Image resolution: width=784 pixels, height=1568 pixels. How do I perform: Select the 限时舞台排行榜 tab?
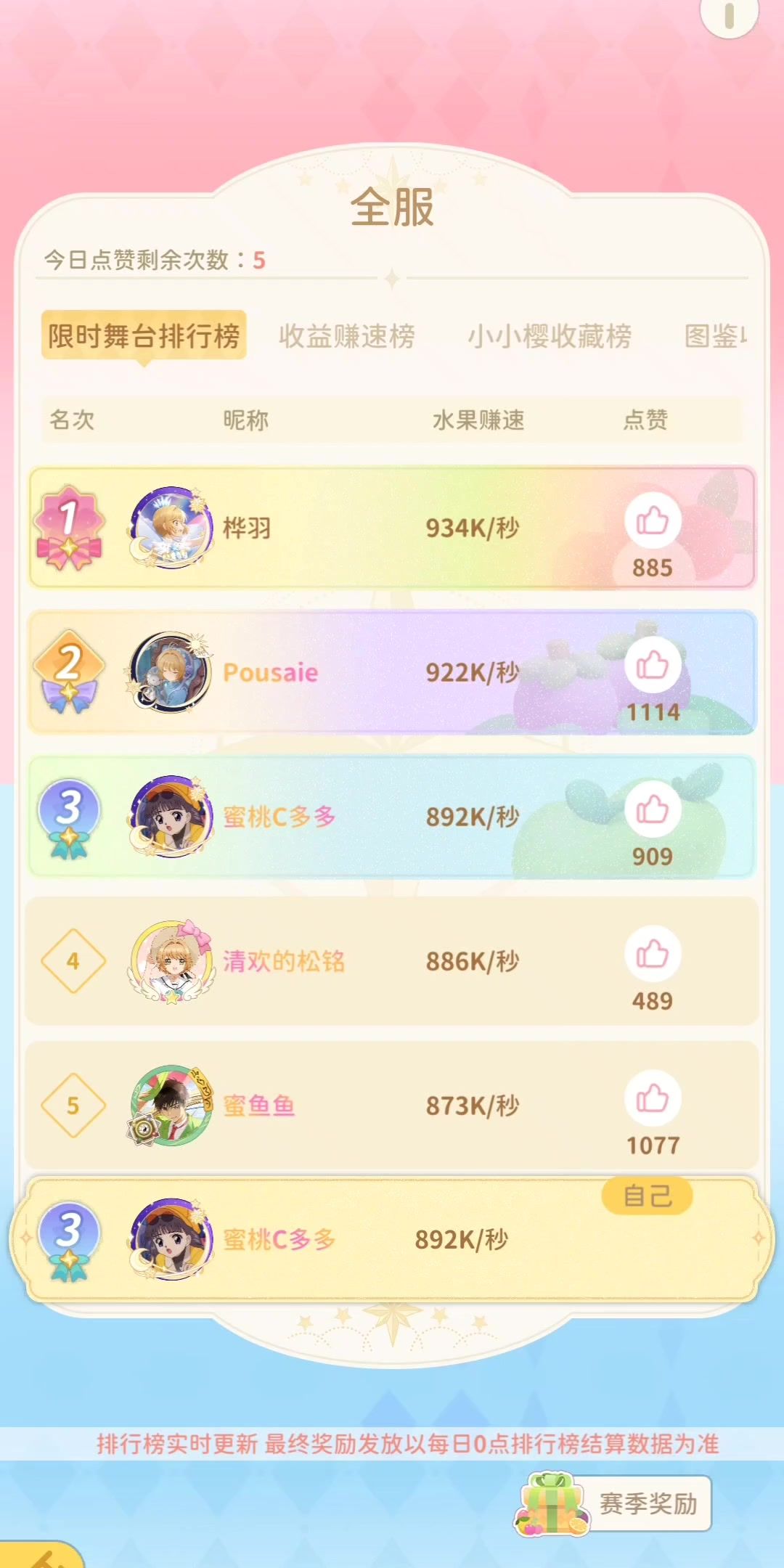pyautogui.click(x=144, y=335)
